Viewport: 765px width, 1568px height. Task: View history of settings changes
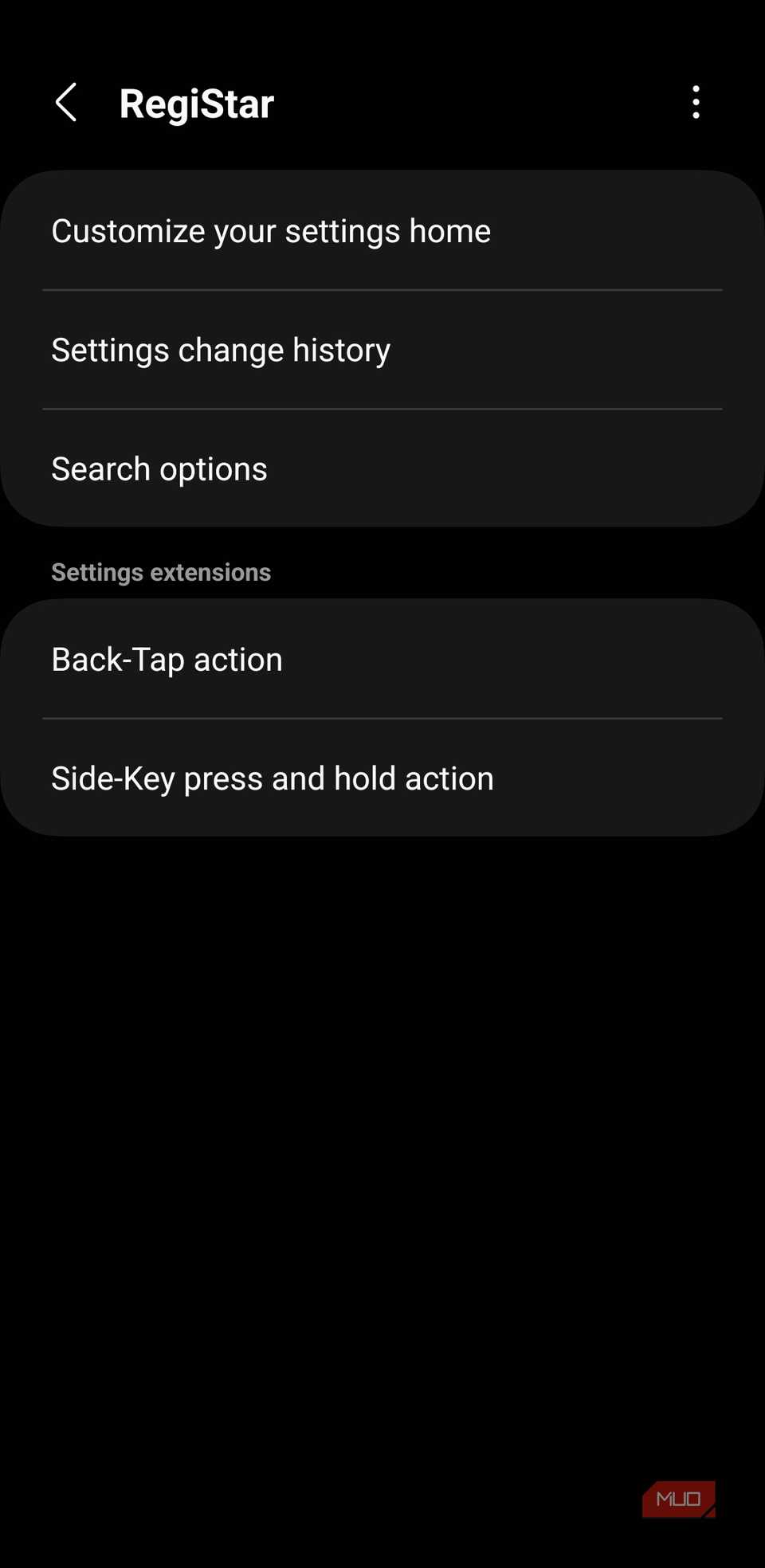pos(221,349)
